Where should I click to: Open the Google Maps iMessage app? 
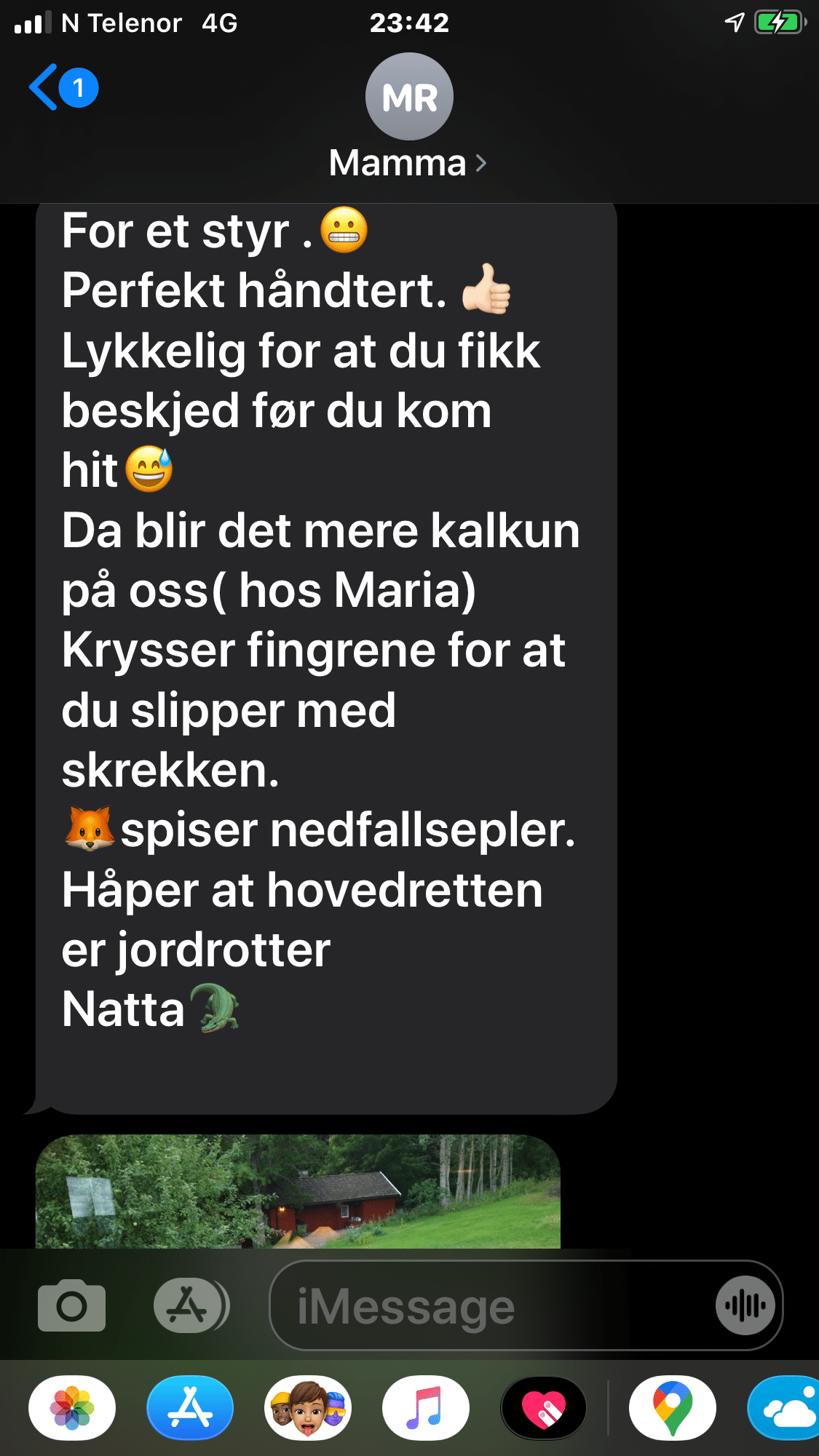coord(672,1408)
